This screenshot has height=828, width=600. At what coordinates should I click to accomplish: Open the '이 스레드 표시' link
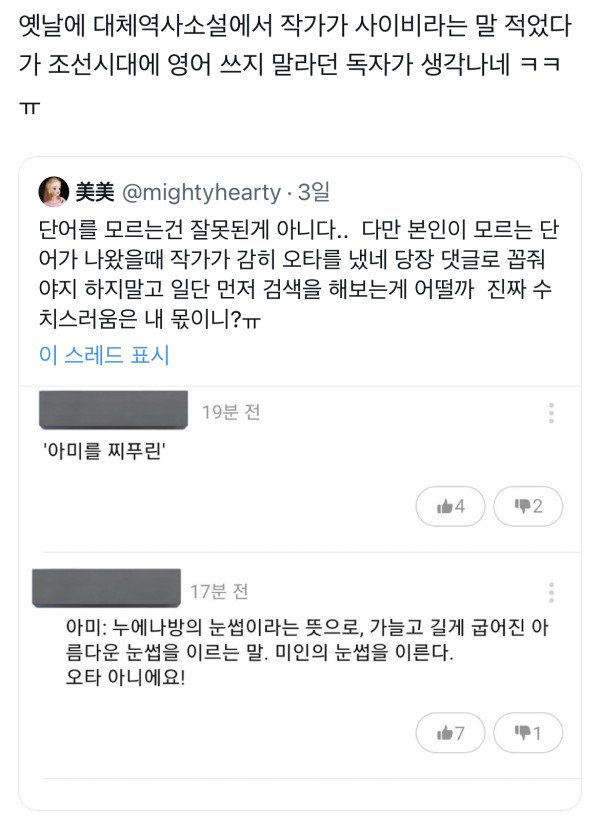(x=104, y=355)
